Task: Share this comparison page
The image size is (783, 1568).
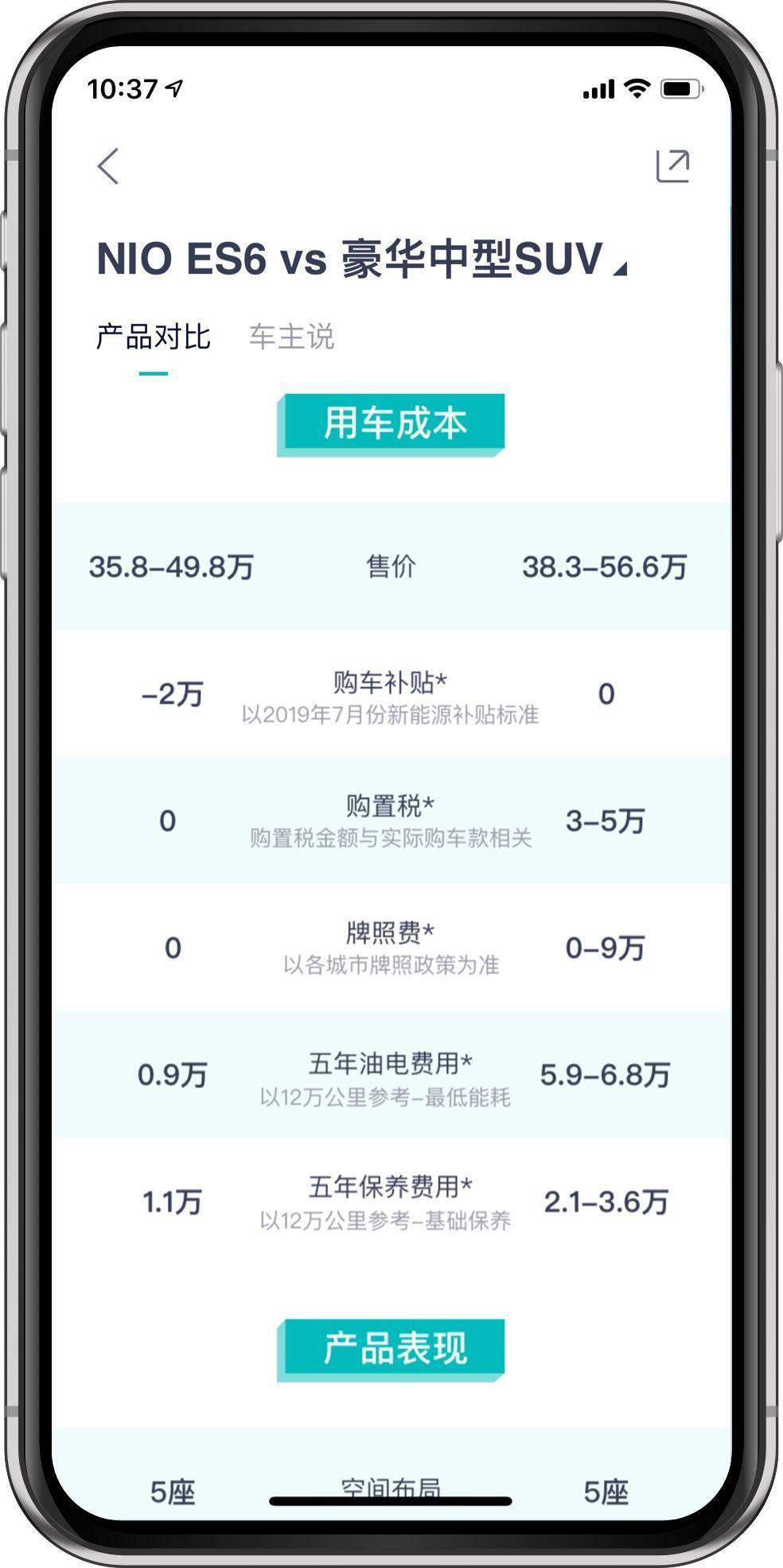Action: pyautogui.click(x=672, y=166)
